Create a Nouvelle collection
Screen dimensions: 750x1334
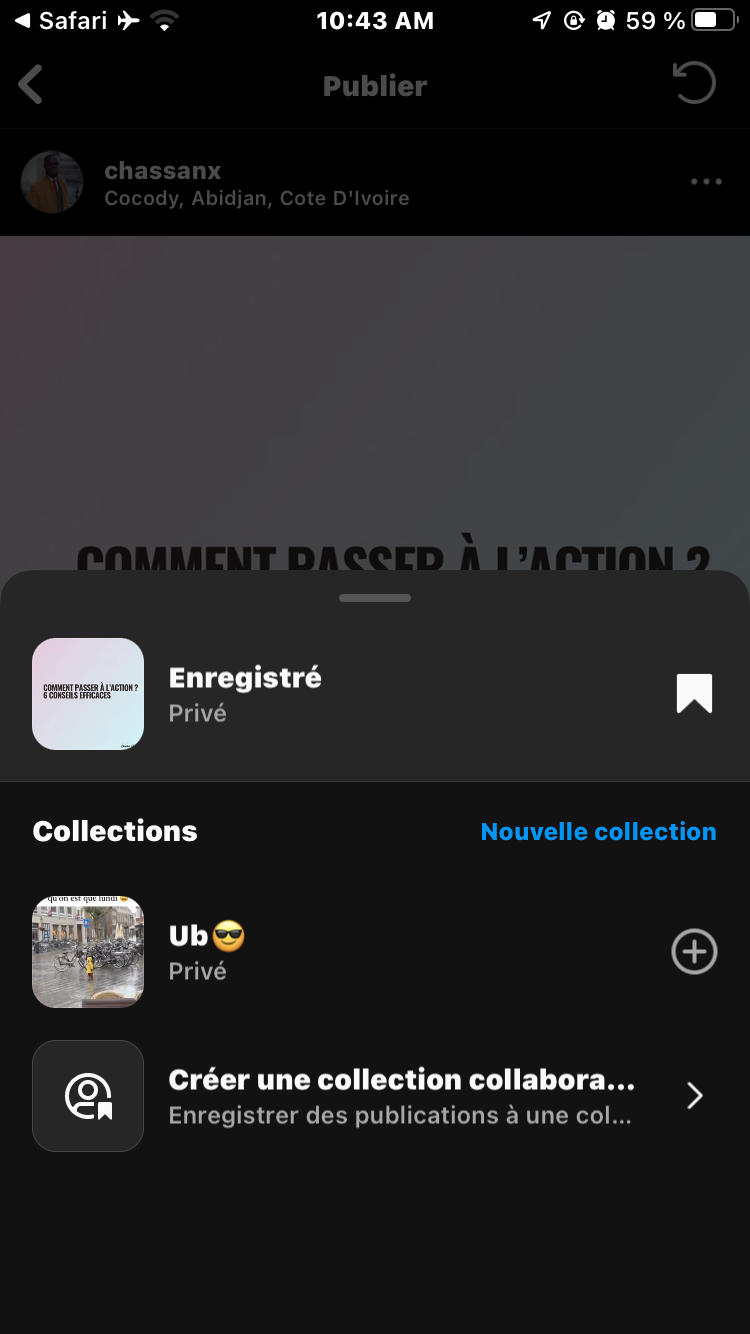pyautogui.click(x=598, y=831)
